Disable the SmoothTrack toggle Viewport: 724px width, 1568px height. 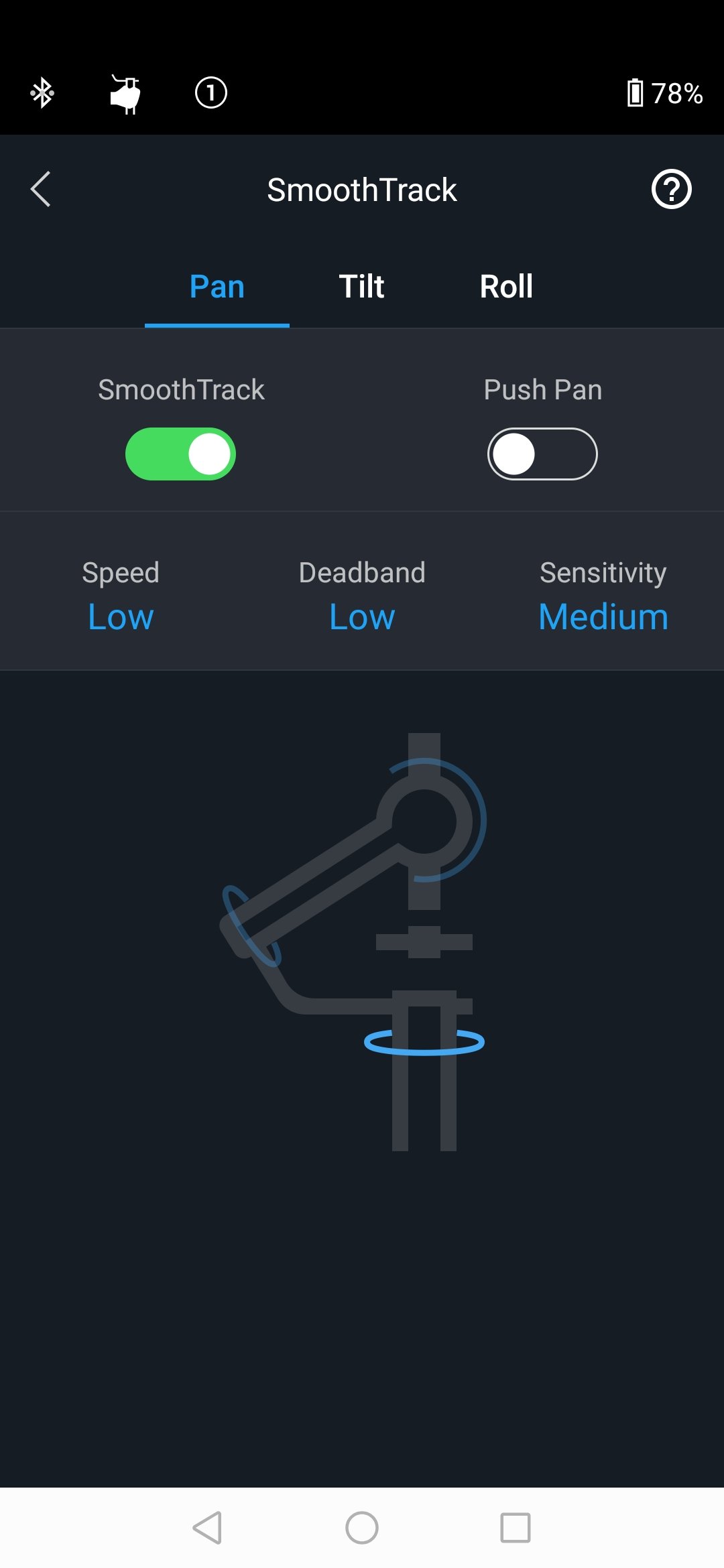(180, 454)
